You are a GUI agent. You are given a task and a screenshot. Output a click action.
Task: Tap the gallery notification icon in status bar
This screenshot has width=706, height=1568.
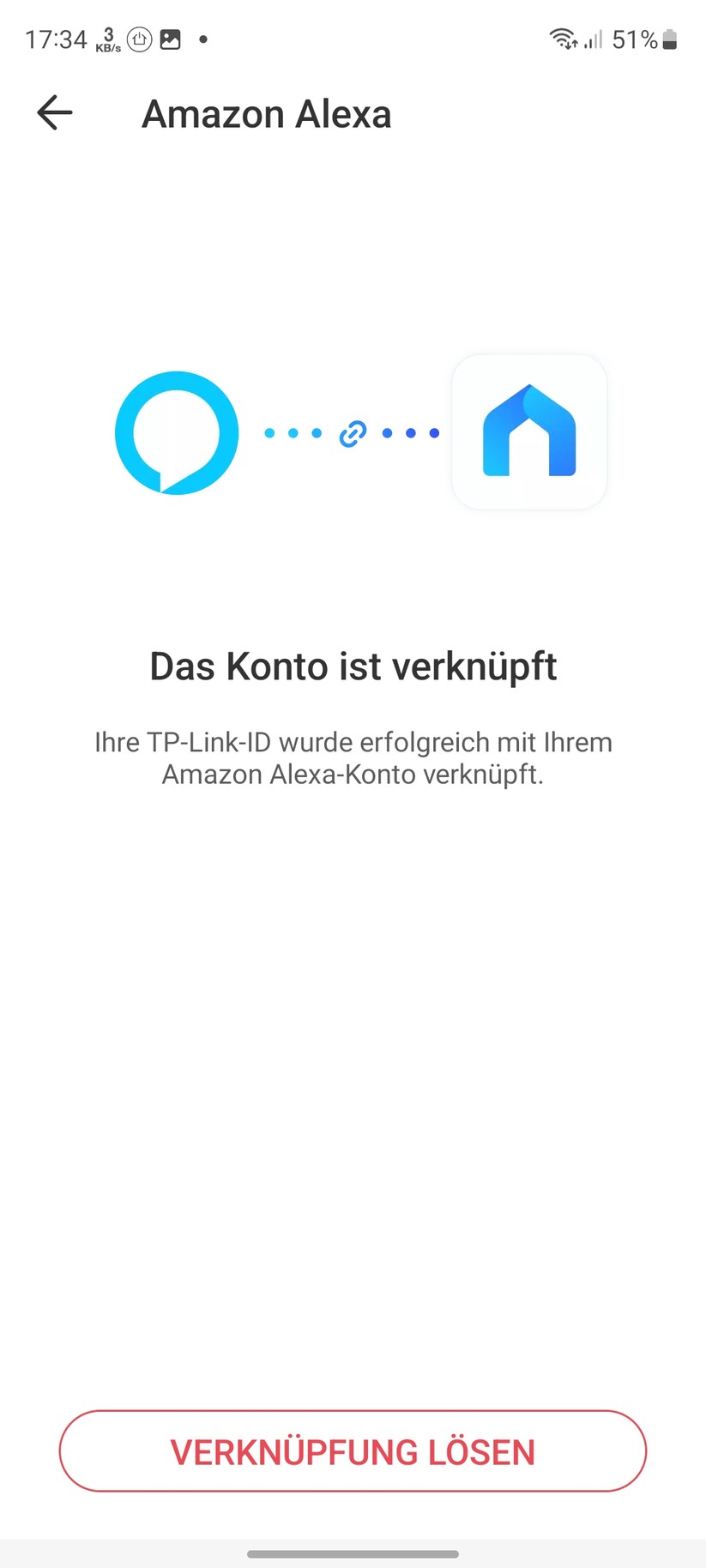tap(170, 39)
